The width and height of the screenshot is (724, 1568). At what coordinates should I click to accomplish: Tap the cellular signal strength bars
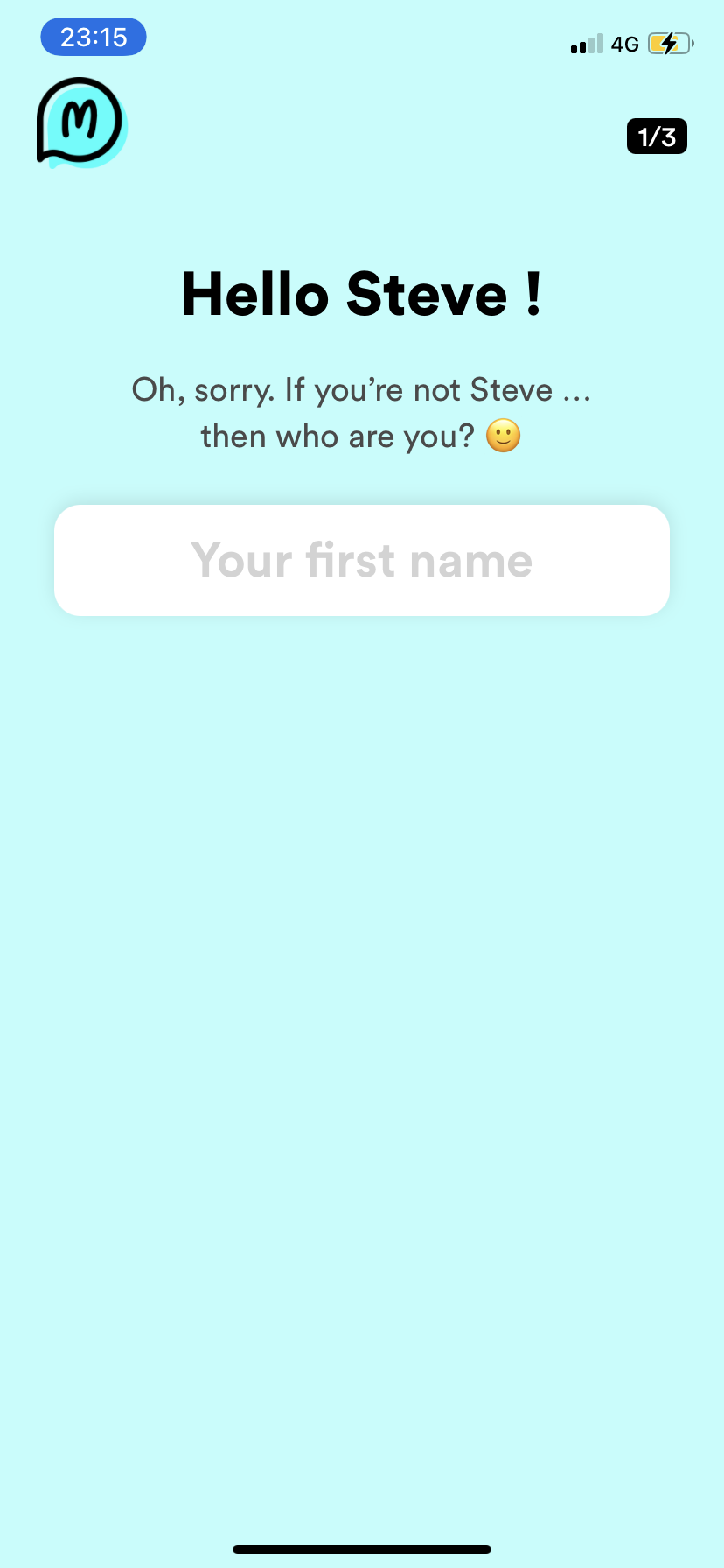(x=588, y=43)
